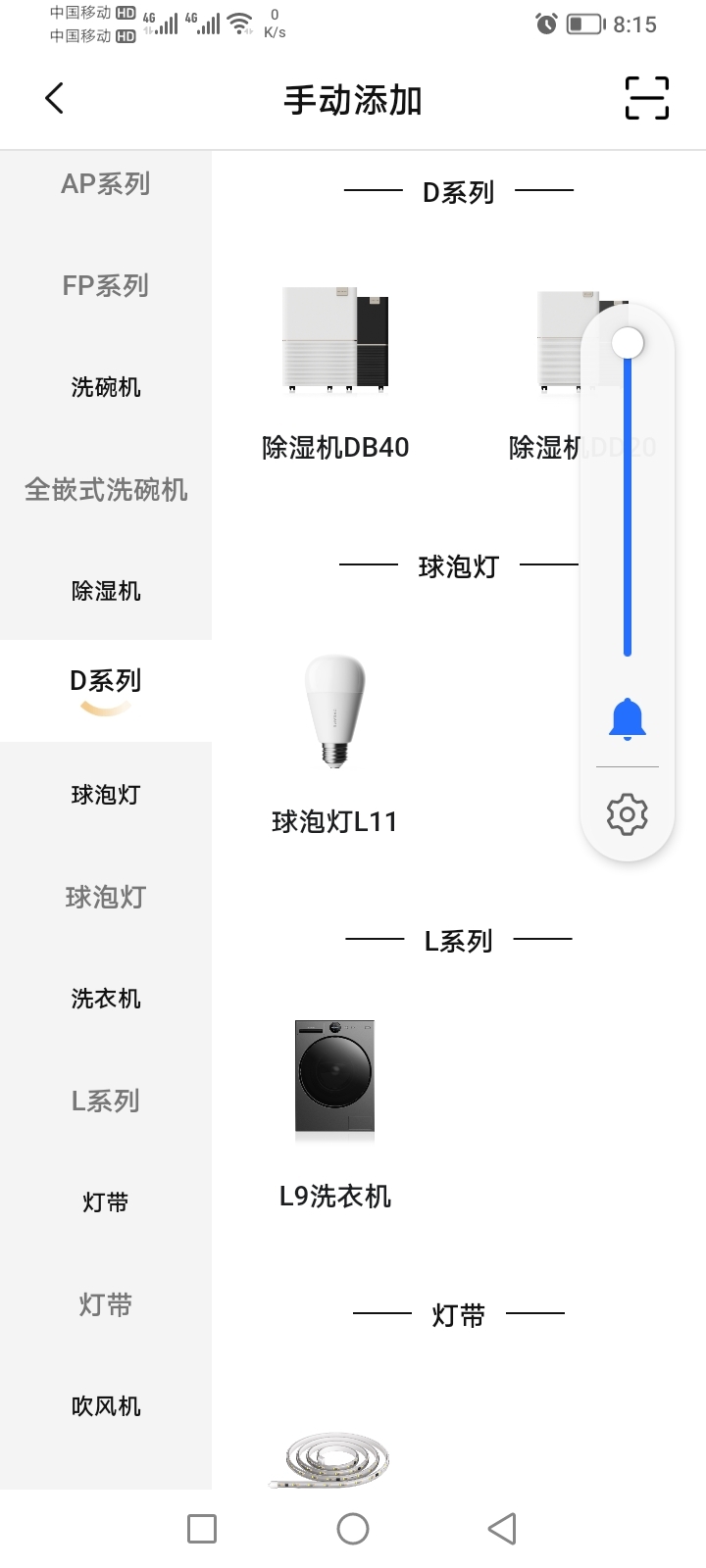Select FP系列 in the sidebar
This screenshot has width=706, height=1568.
106,286
